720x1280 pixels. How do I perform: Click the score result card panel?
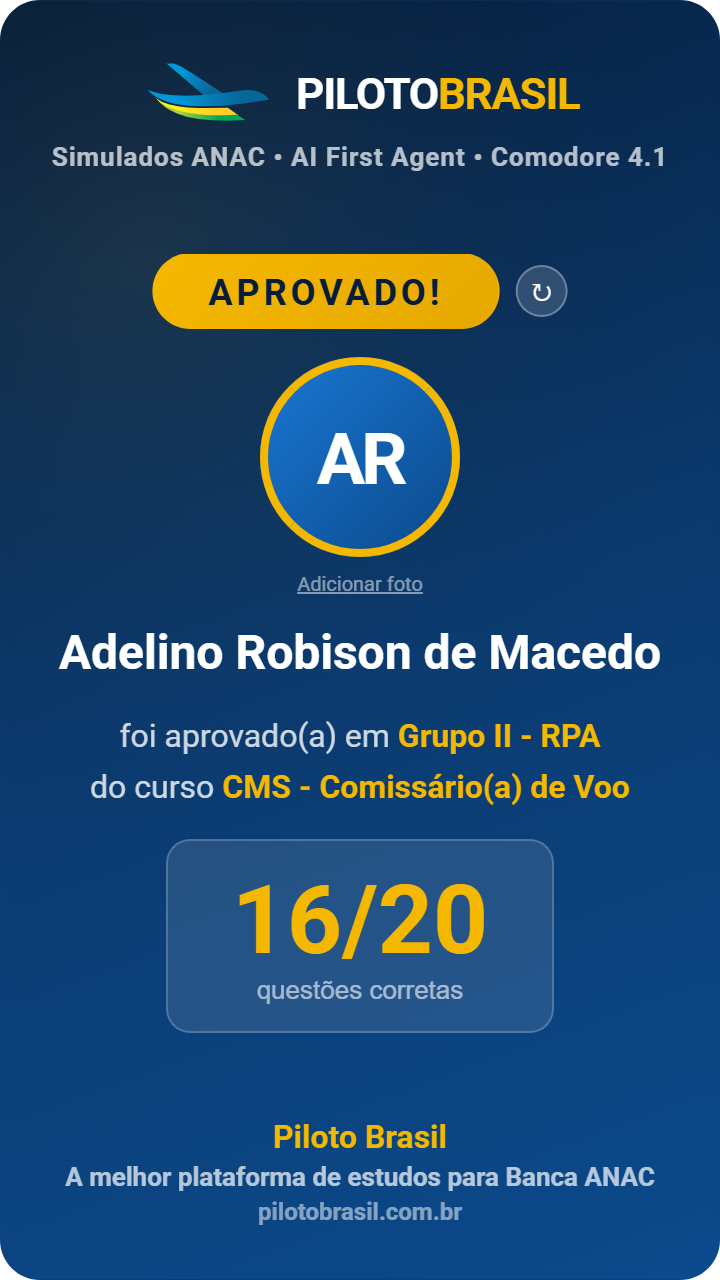pos(360,935)
